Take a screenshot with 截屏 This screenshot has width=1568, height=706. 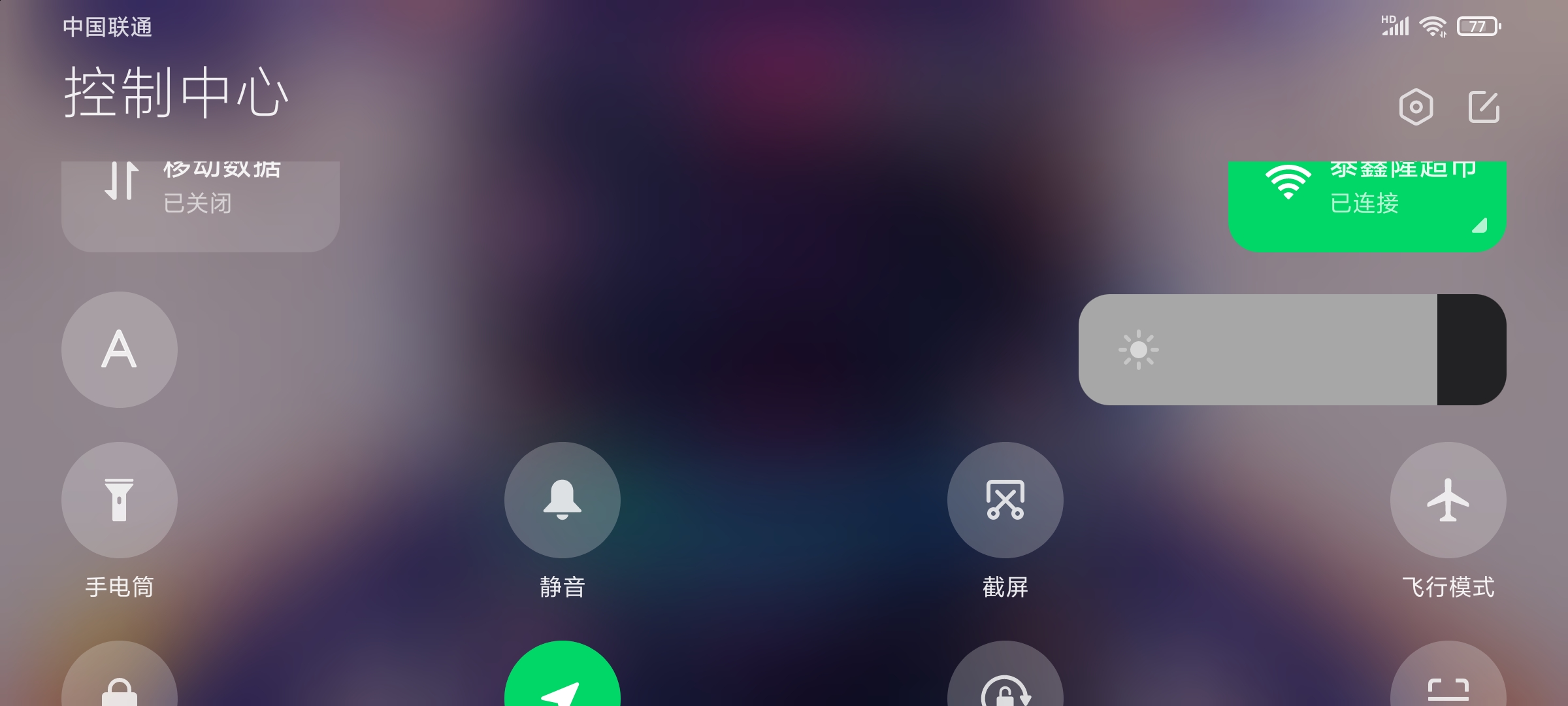tap(1005, 500)
